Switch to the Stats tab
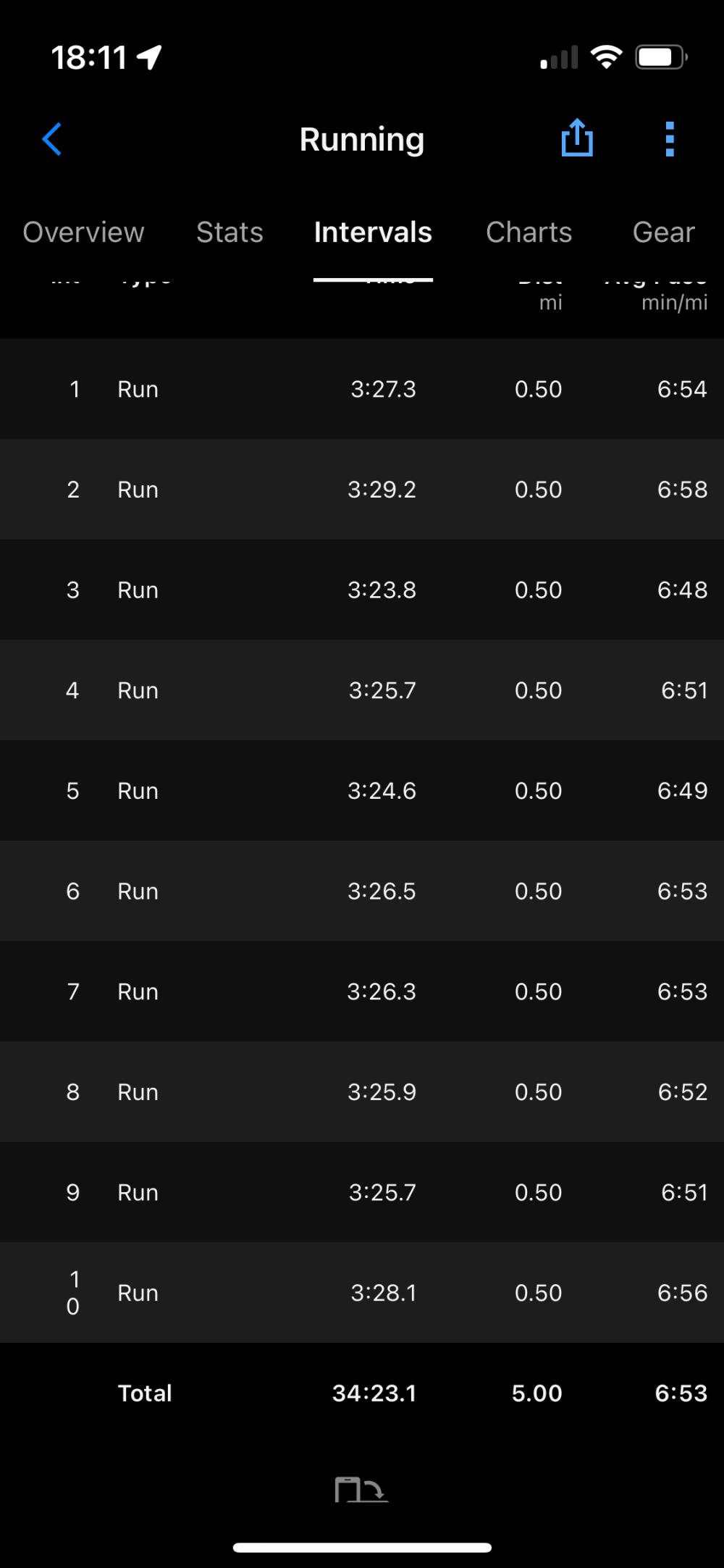Screen dimensions: 724x1568 click(x=230, y=232)
